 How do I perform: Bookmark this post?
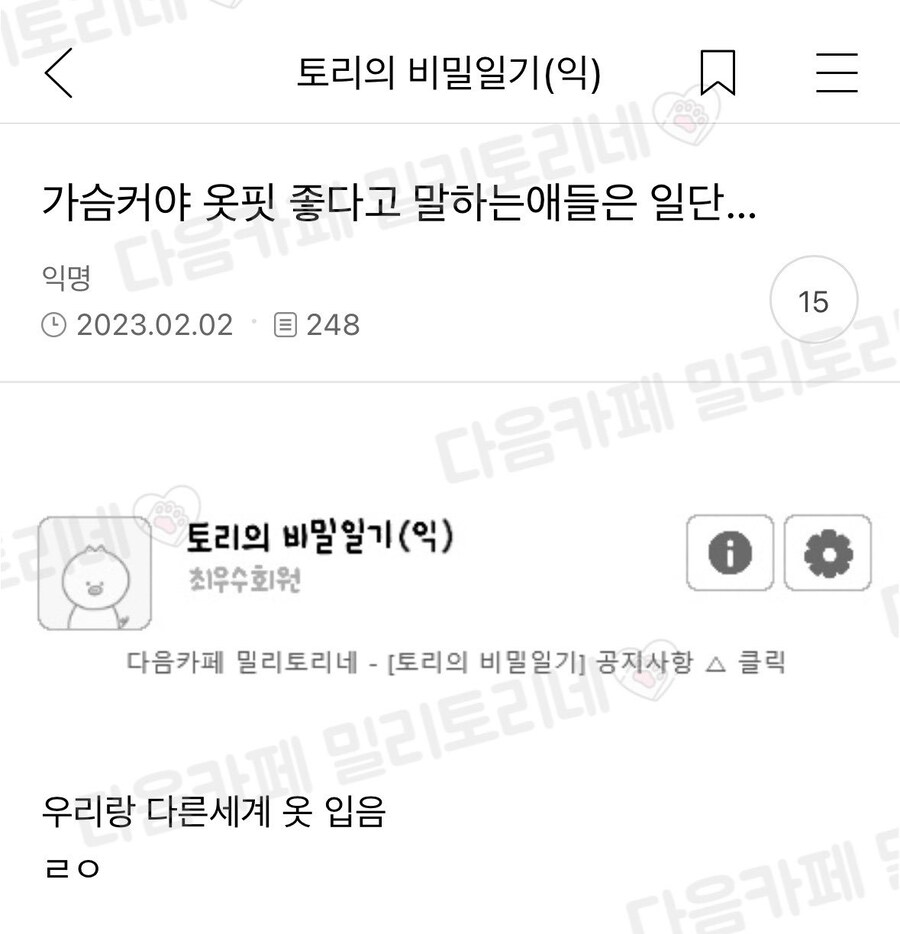tap(717, 73)
